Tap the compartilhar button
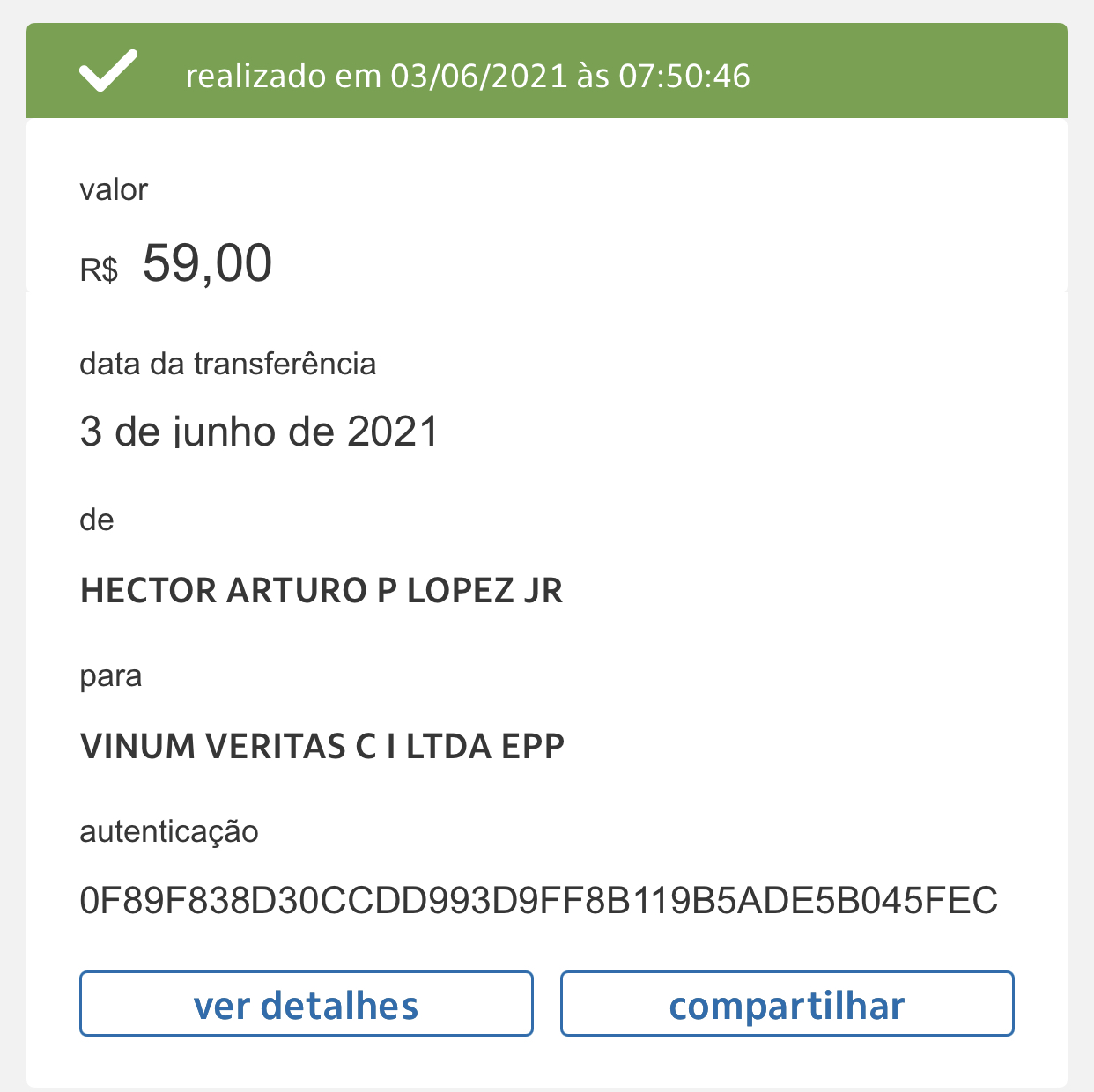 pos(787,1004)
